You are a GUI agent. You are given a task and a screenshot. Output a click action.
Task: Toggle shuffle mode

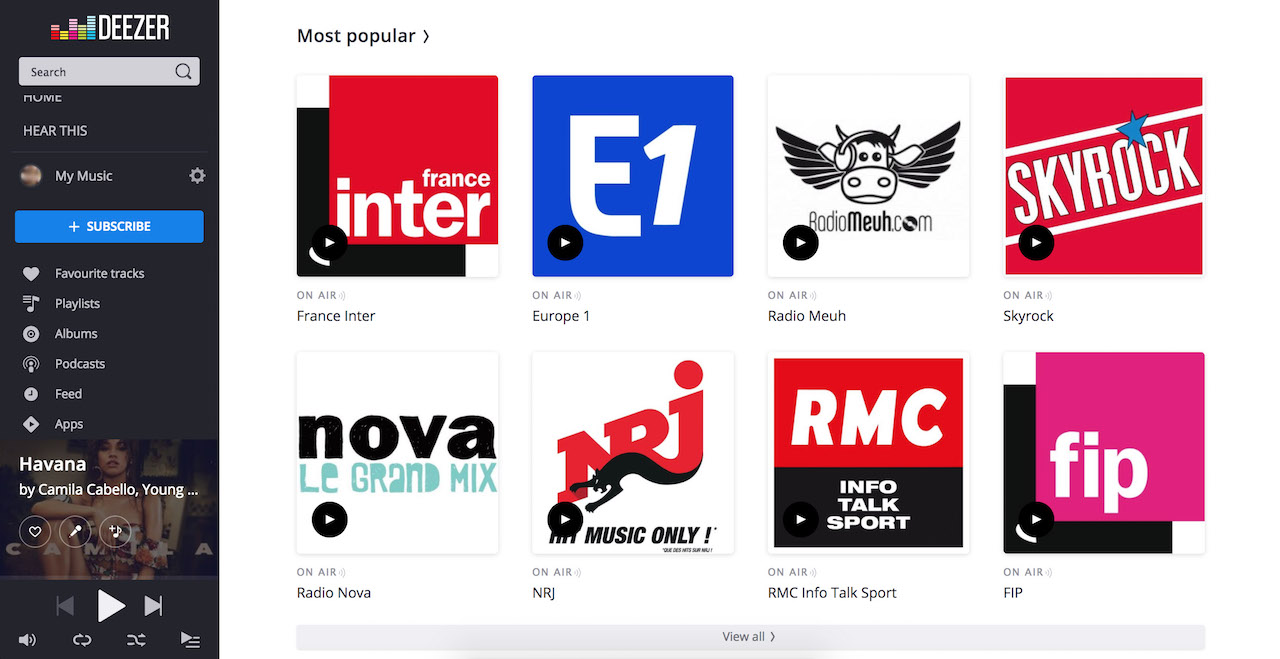tap(136, 640)
